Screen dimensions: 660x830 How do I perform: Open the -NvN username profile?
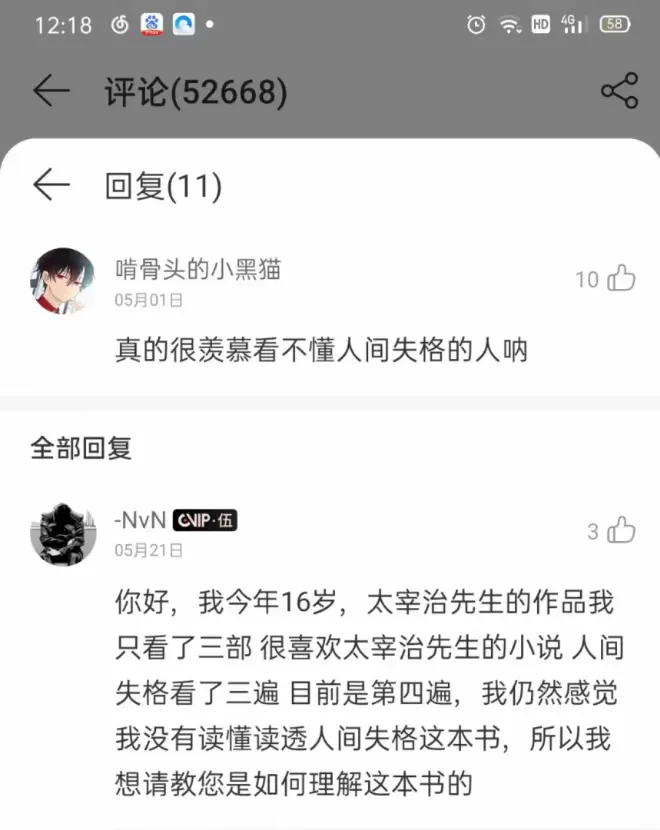[139, 520]
